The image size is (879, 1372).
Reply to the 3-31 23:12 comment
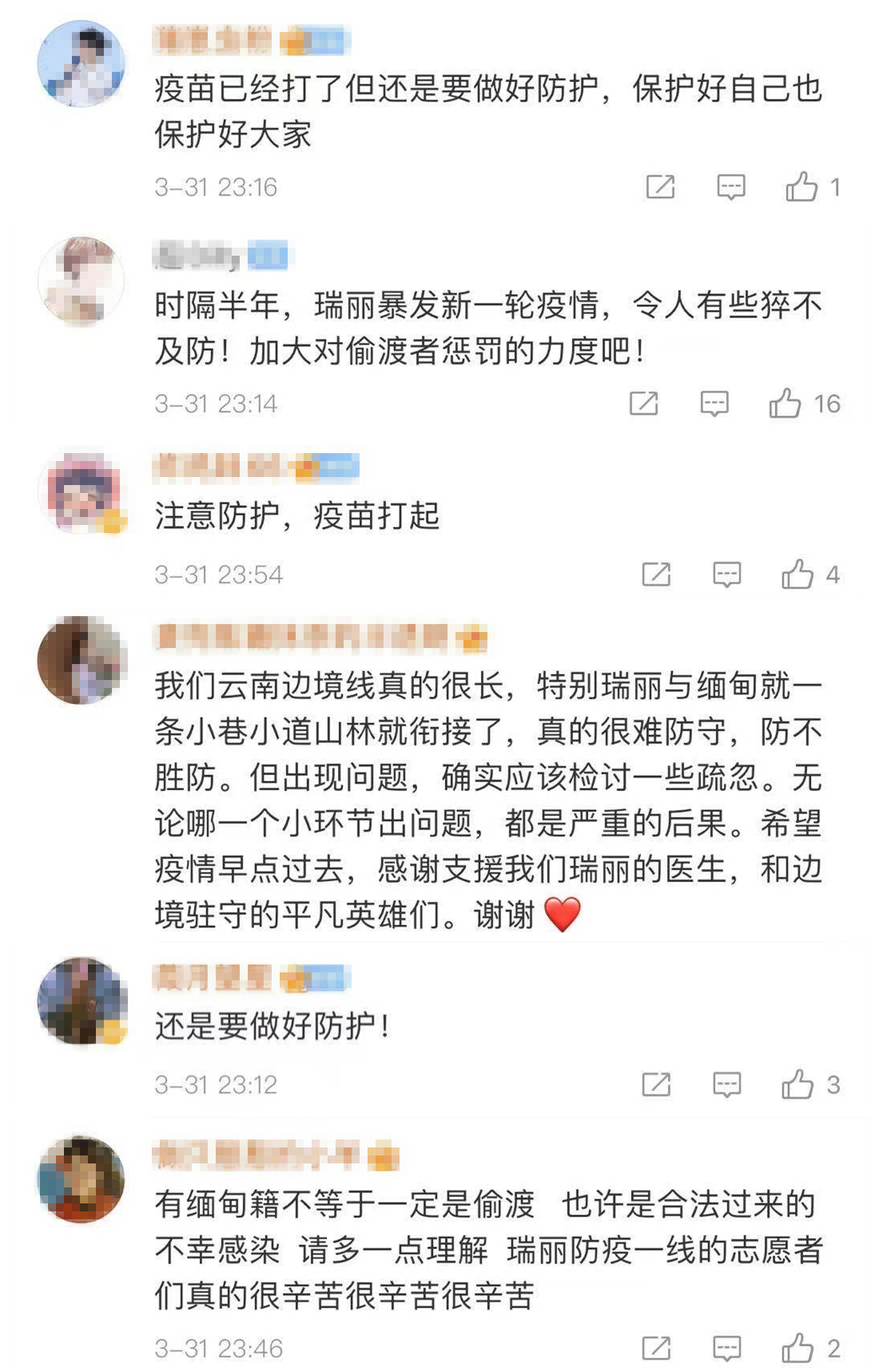point(726,1084)
